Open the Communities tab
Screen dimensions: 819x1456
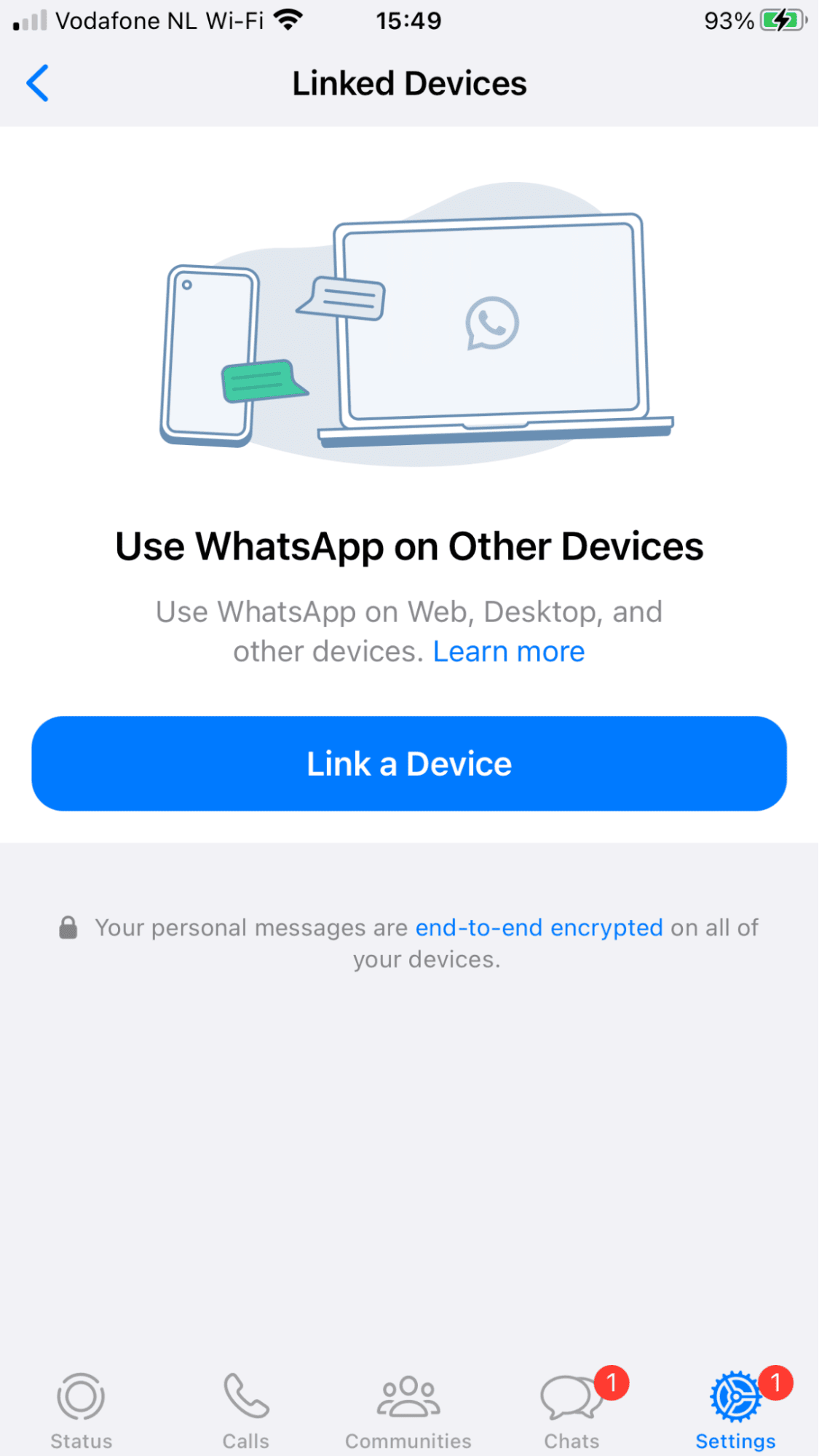(408, 1411)
